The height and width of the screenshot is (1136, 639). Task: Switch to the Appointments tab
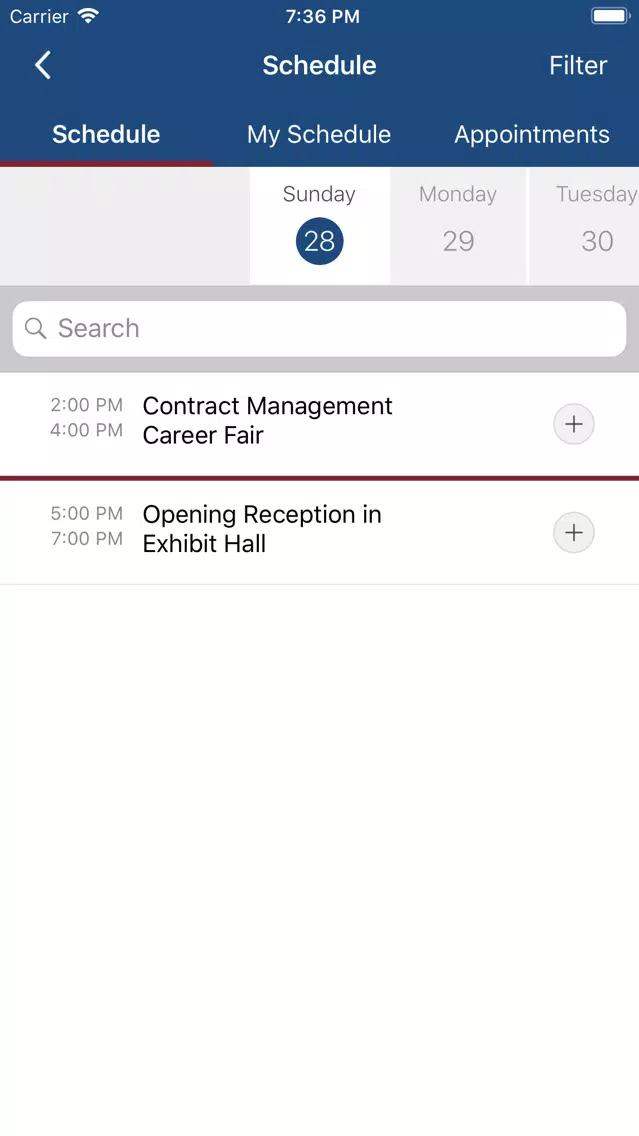click(532, 134)
